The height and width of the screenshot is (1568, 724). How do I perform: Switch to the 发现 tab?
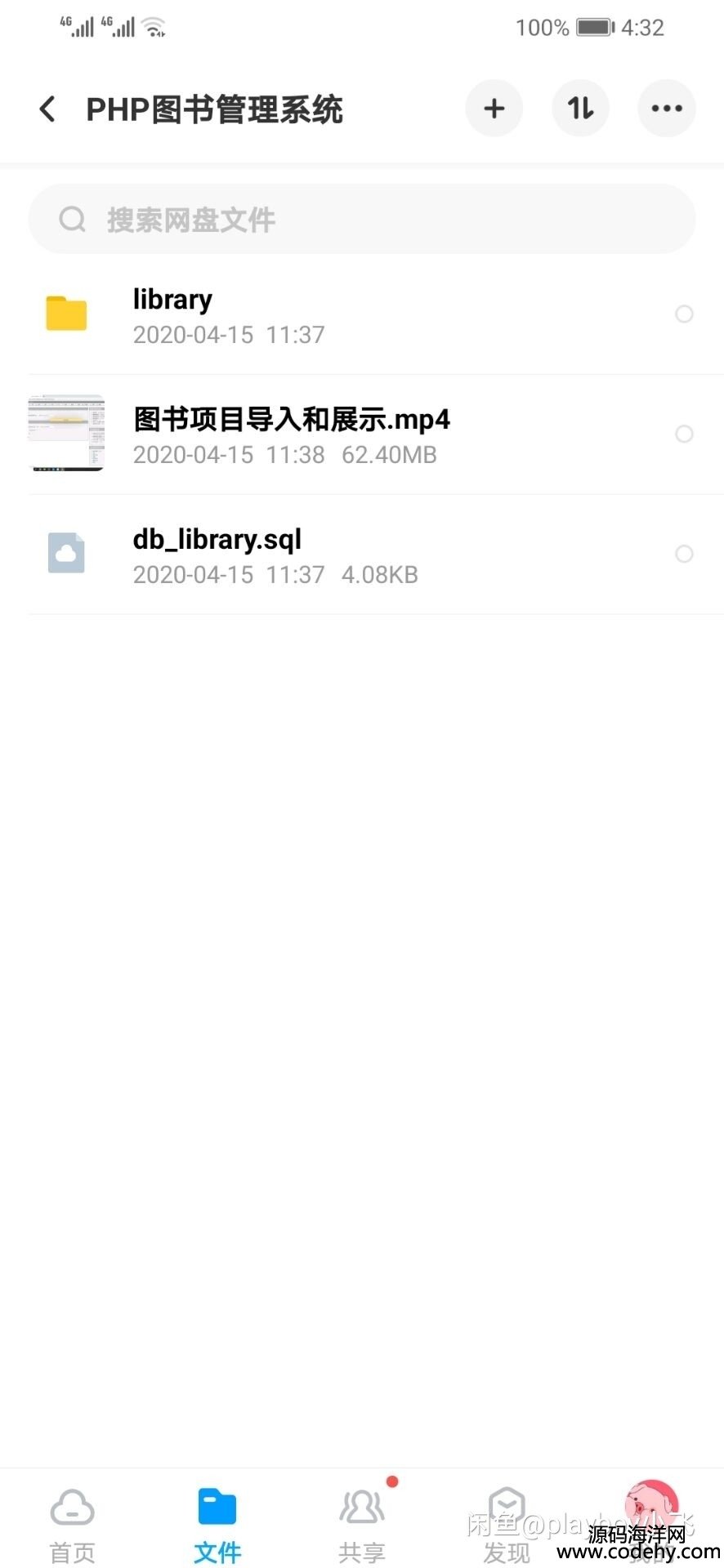click(506, 1523)
